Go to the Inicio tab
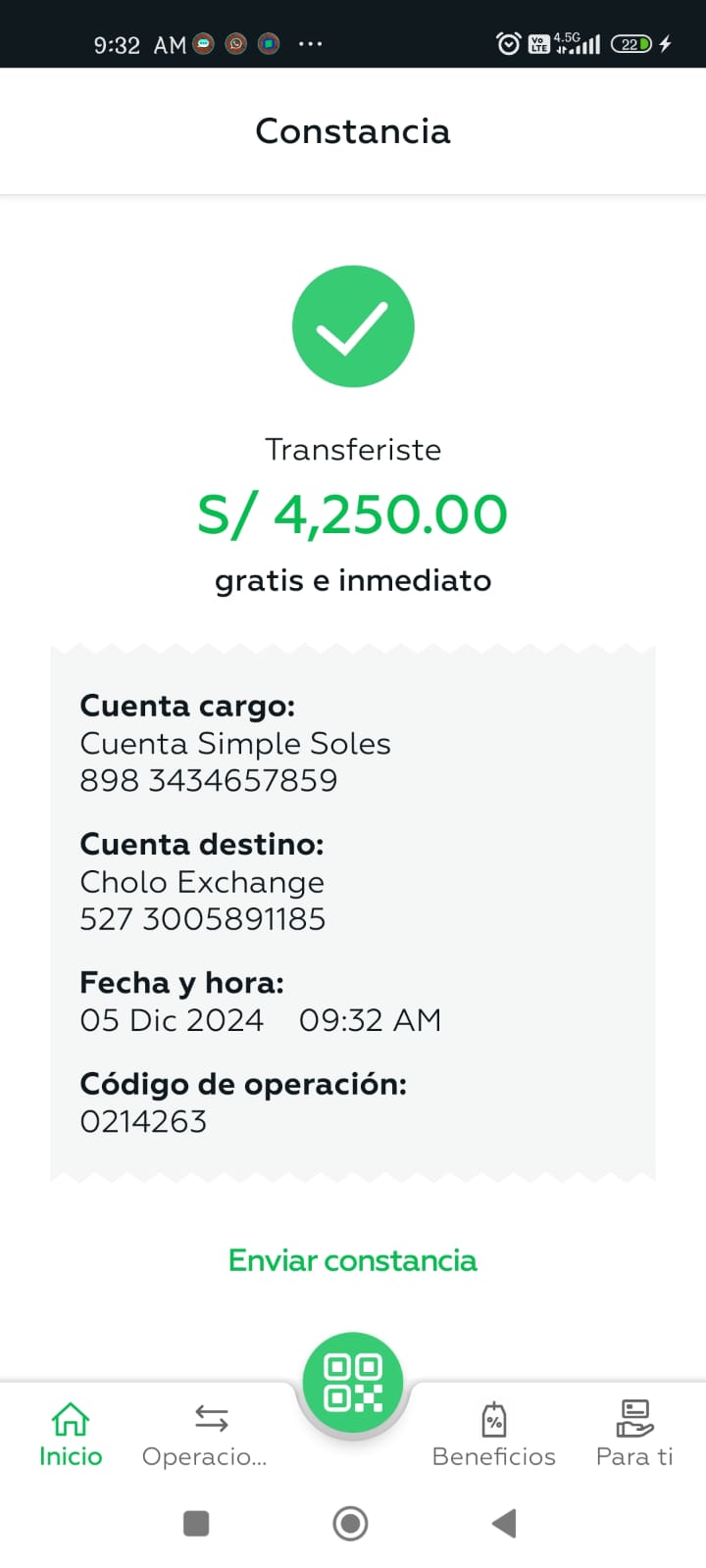The height and width of the screenshot is (1568, 706). tap(71, 1435)
